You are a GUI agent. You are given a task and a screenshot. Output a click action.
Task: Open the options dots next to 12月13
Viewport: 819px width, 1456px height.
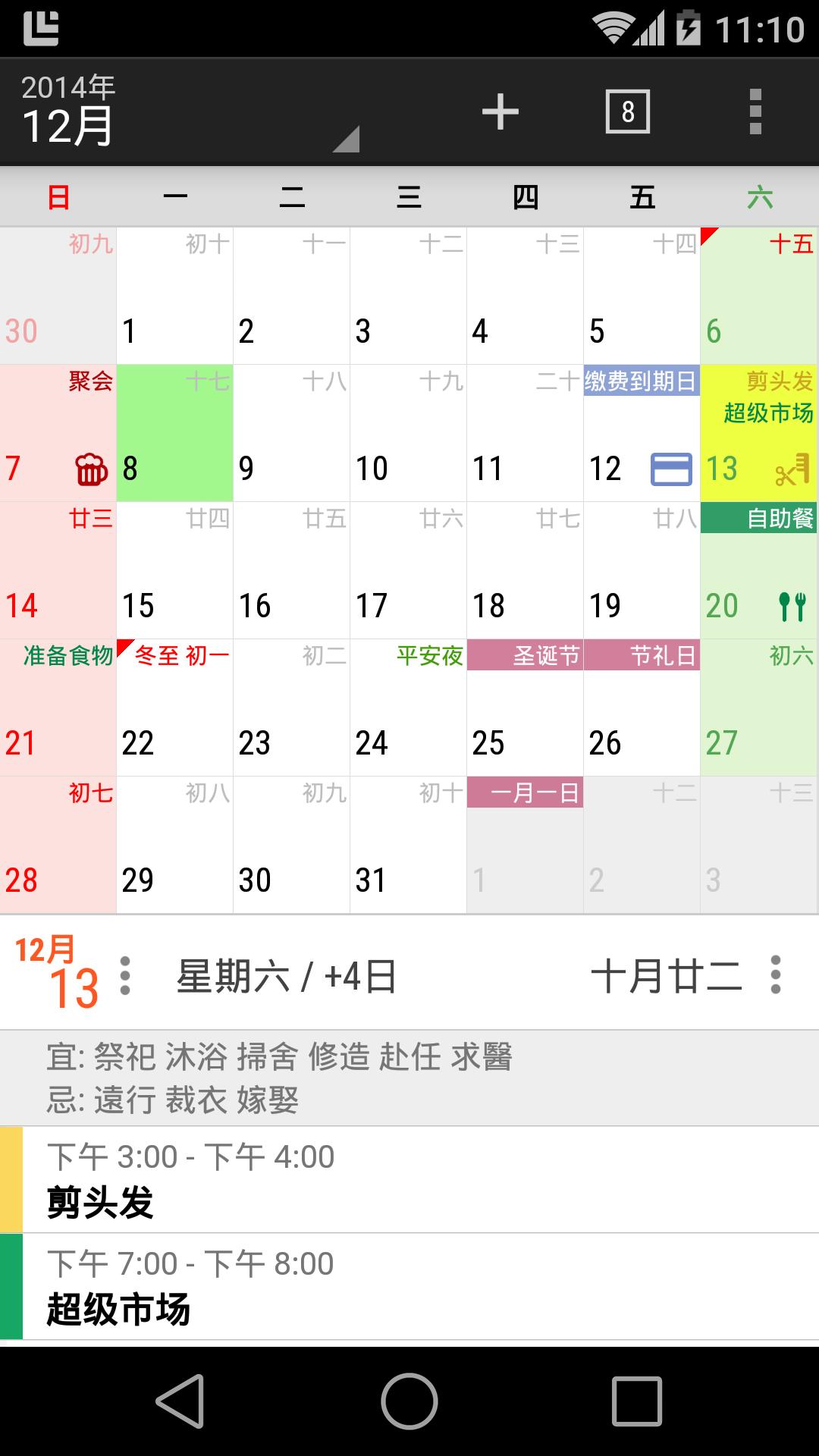125,975
